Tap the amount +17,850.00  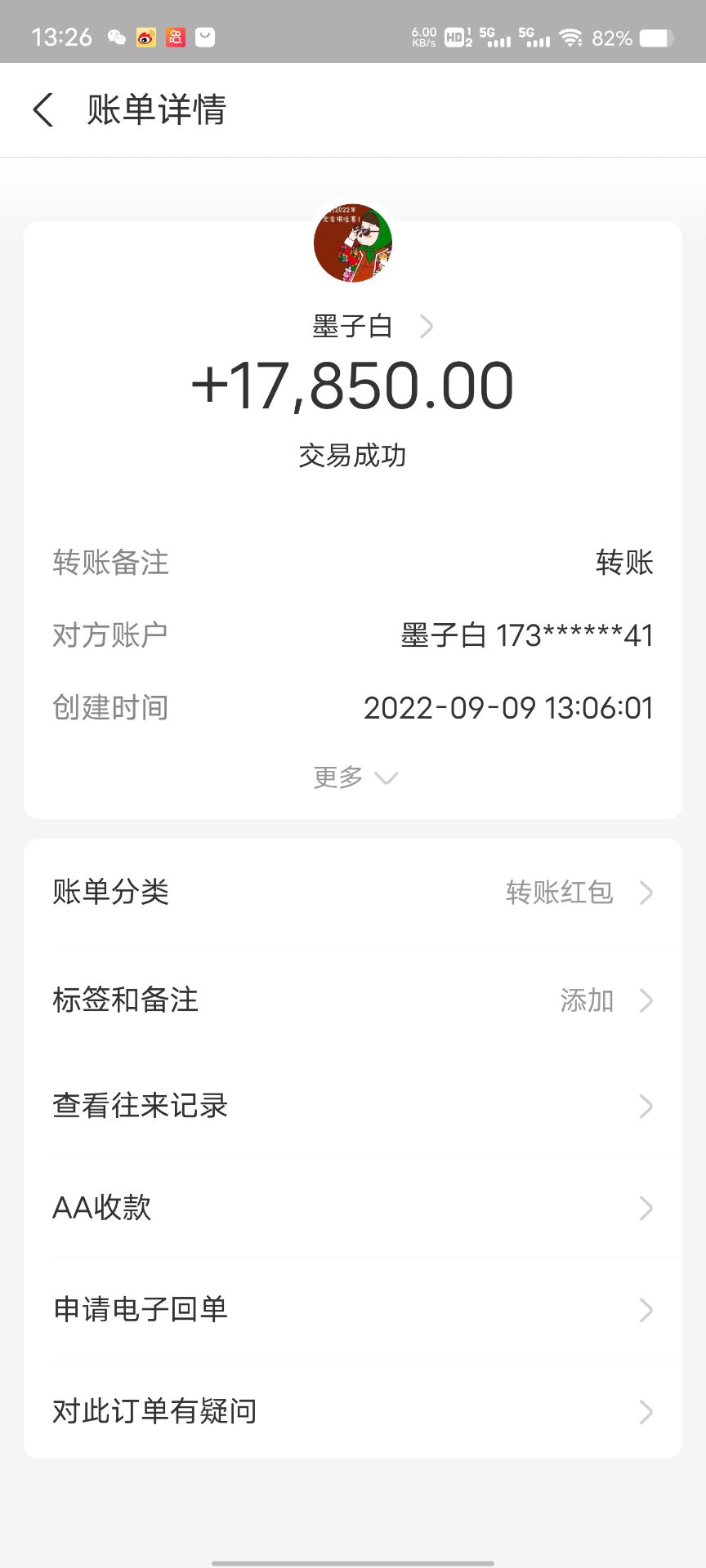click(x=353, y=387)
